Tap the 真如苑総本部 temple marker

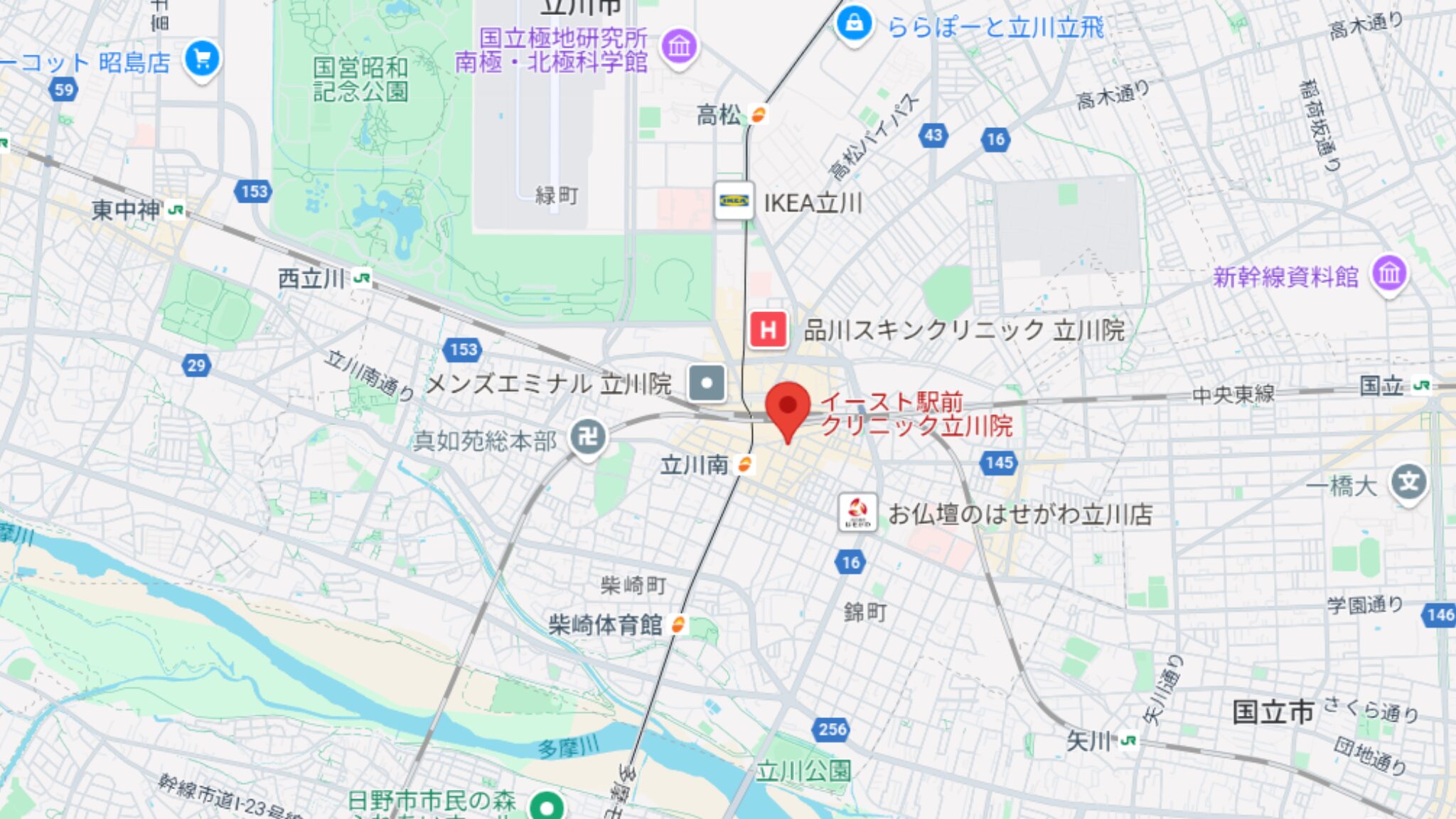588,437
